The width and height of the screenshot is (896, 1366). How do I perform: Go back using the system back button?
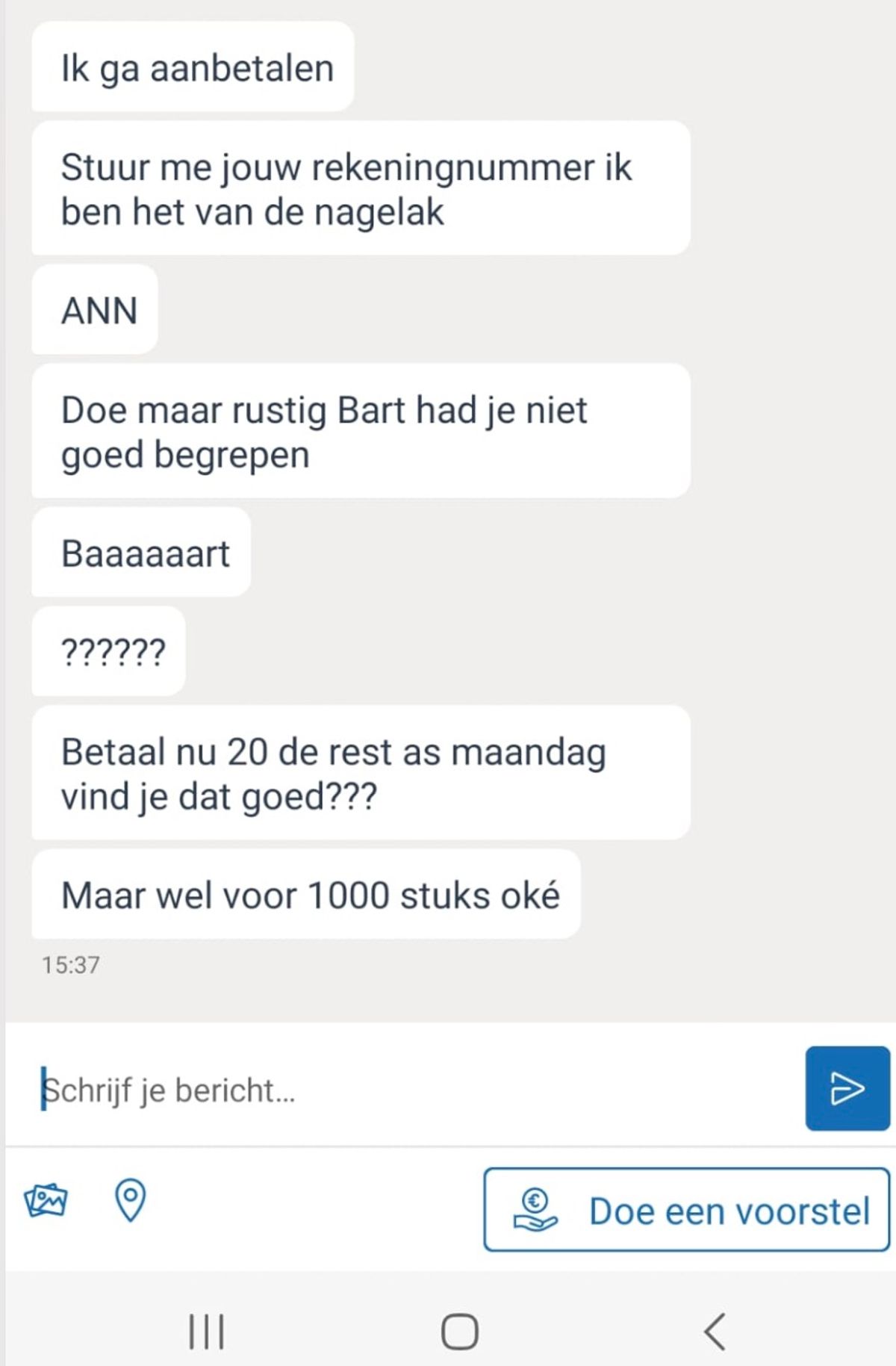pyautogui.click(x=715, y=1332)
